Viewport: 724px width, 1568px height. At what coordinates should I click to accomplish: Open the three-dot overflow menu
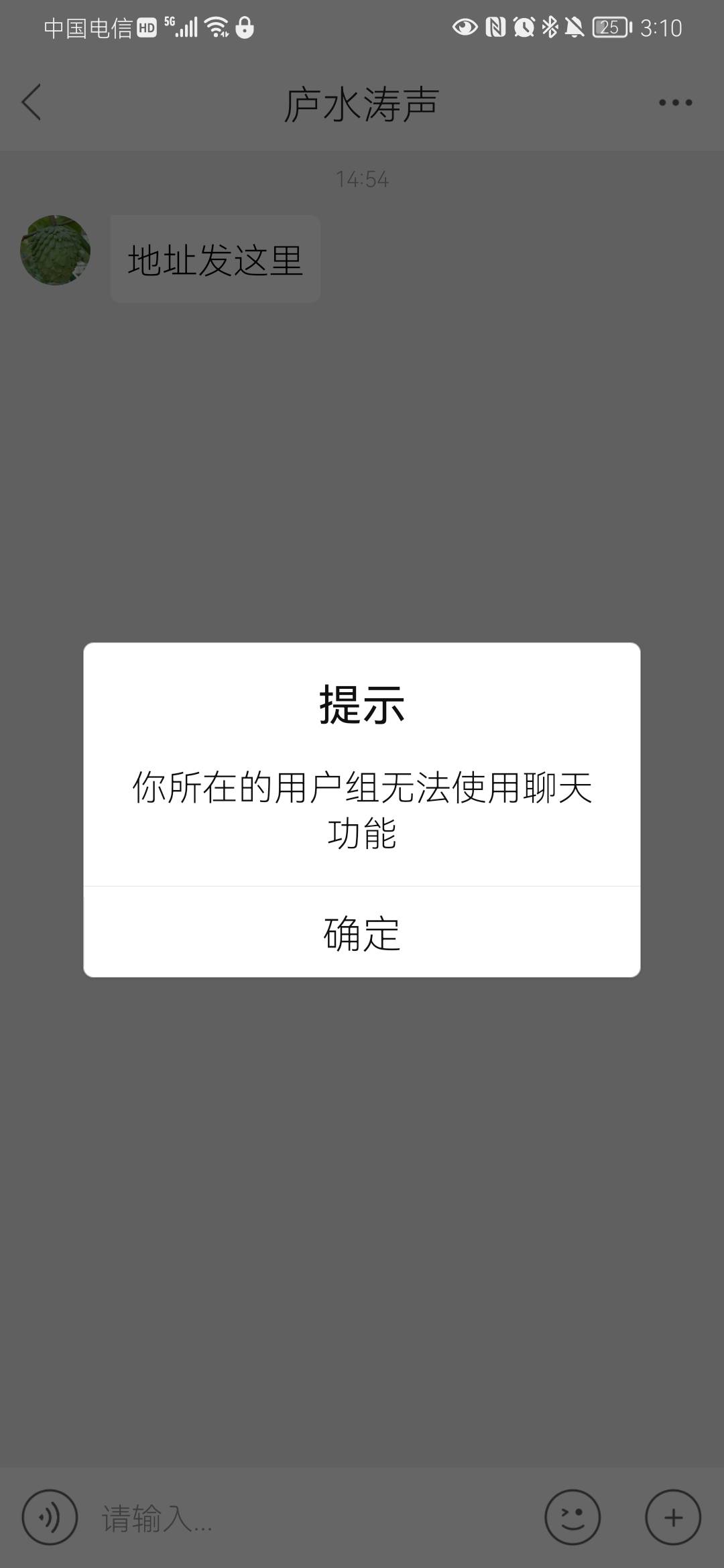tap(675, 103)
